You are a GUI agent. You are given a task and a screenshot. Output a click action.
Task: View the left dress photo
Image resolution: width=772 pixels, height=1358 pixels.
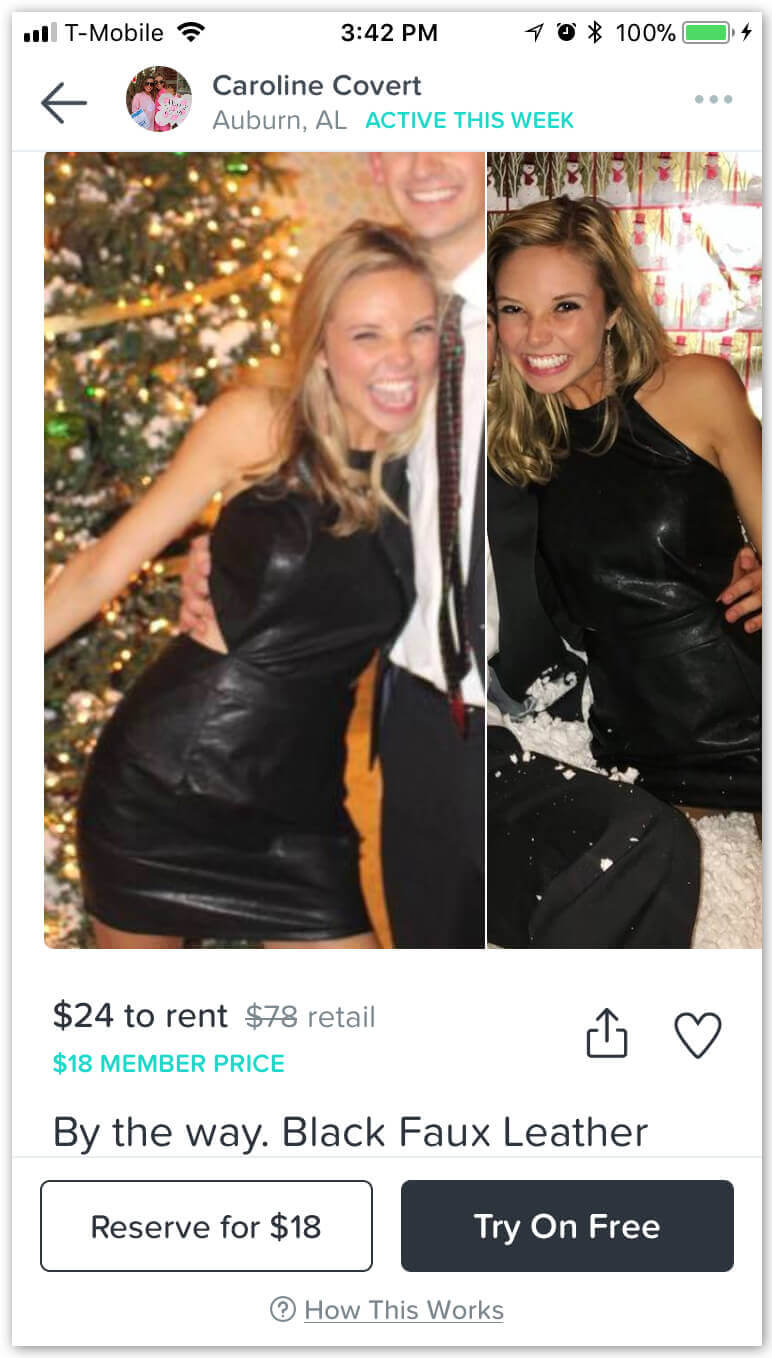[265, 550]
